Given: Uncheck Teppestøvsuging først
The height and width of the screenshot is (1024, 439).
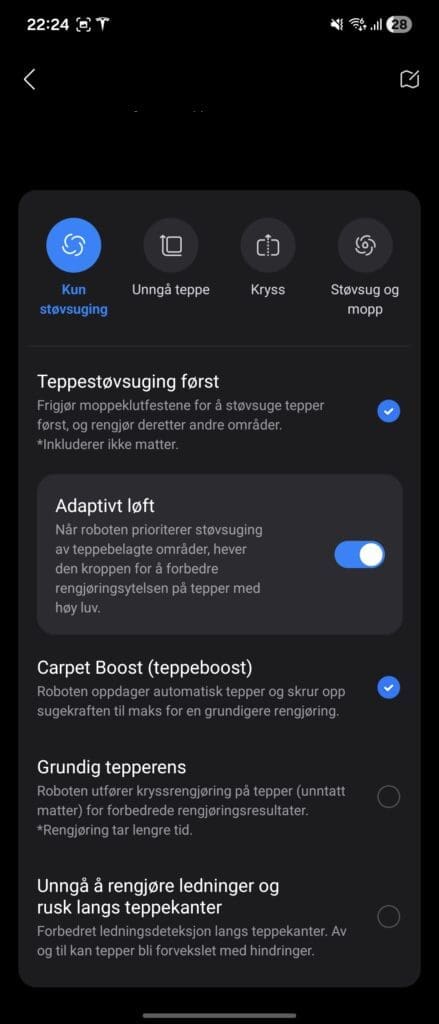Looking at the screenshot, I should tap(389, 411).
